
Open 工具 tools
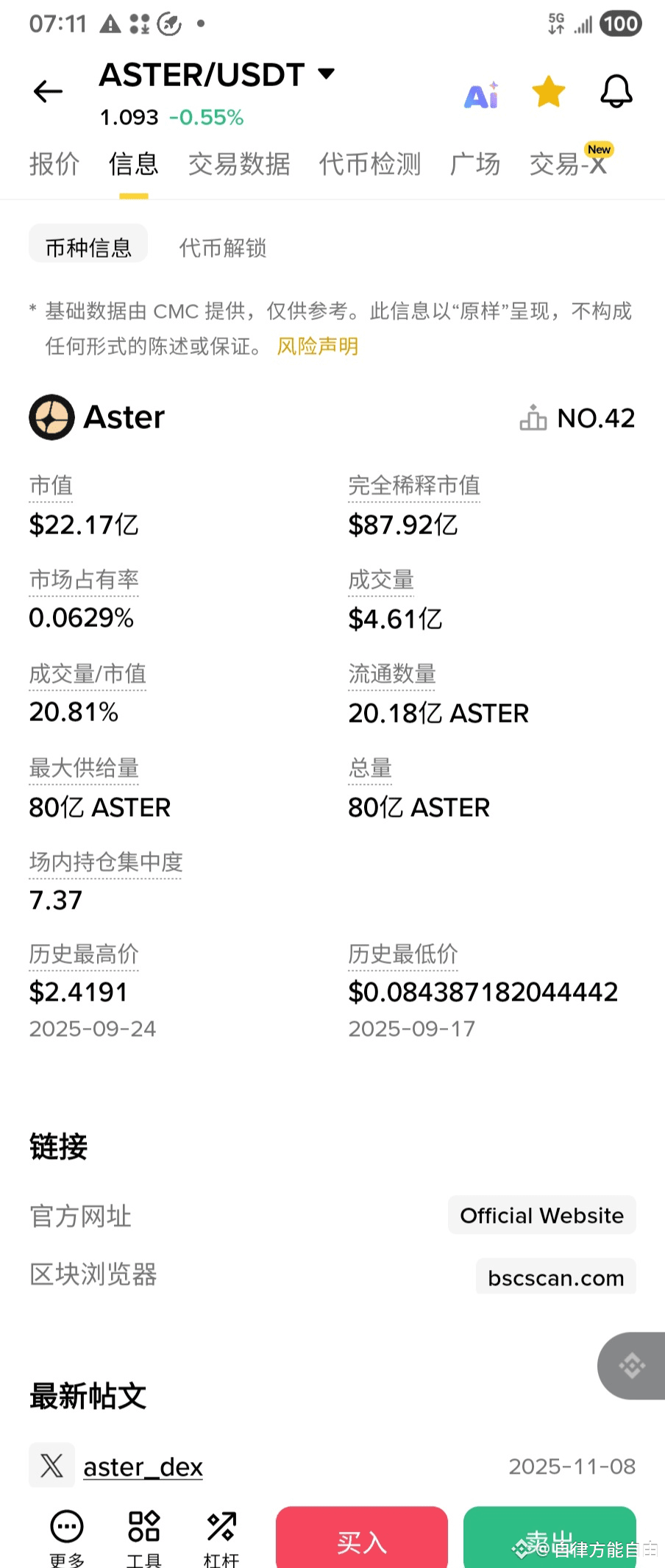pos(144,1538)
